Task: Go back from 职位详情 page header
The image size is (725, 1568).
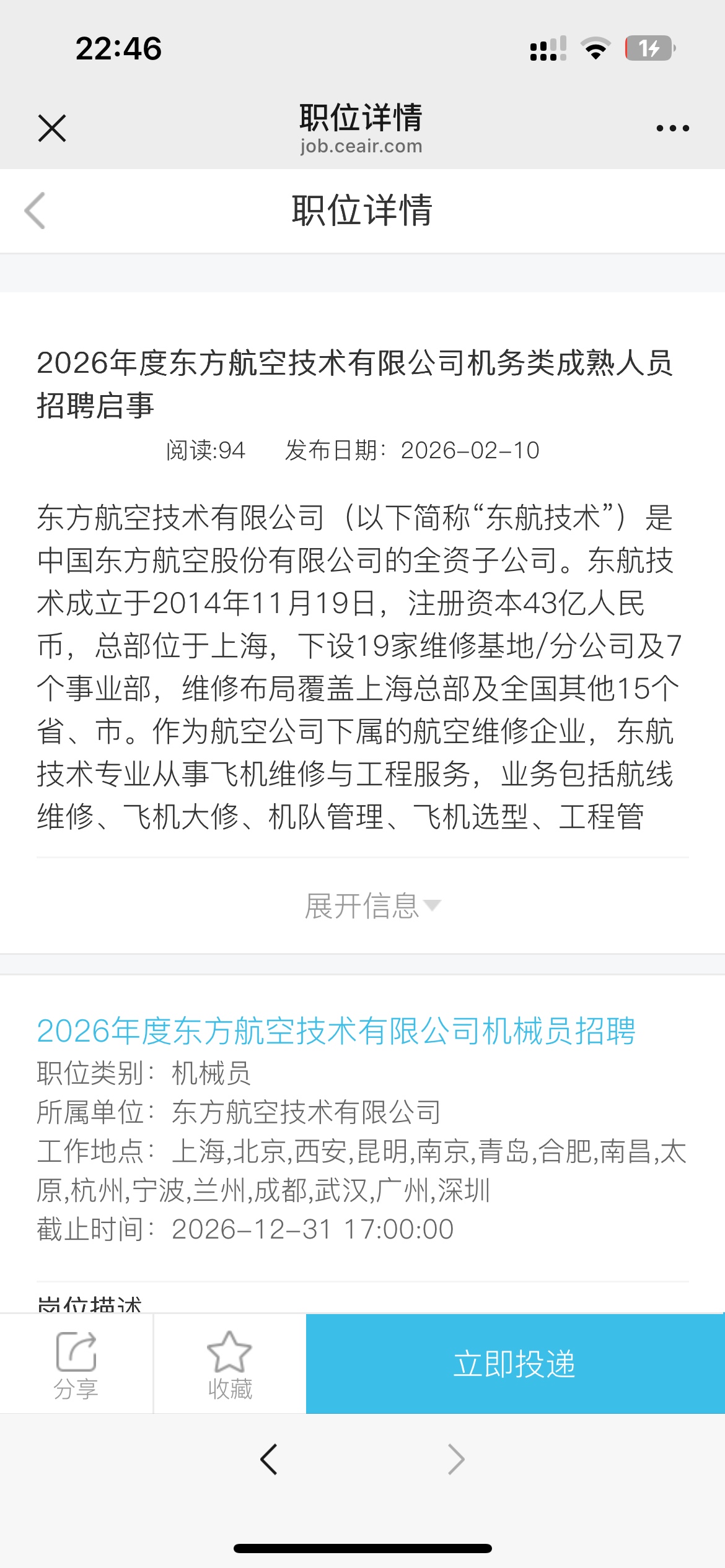Action: tap(35, 211)
